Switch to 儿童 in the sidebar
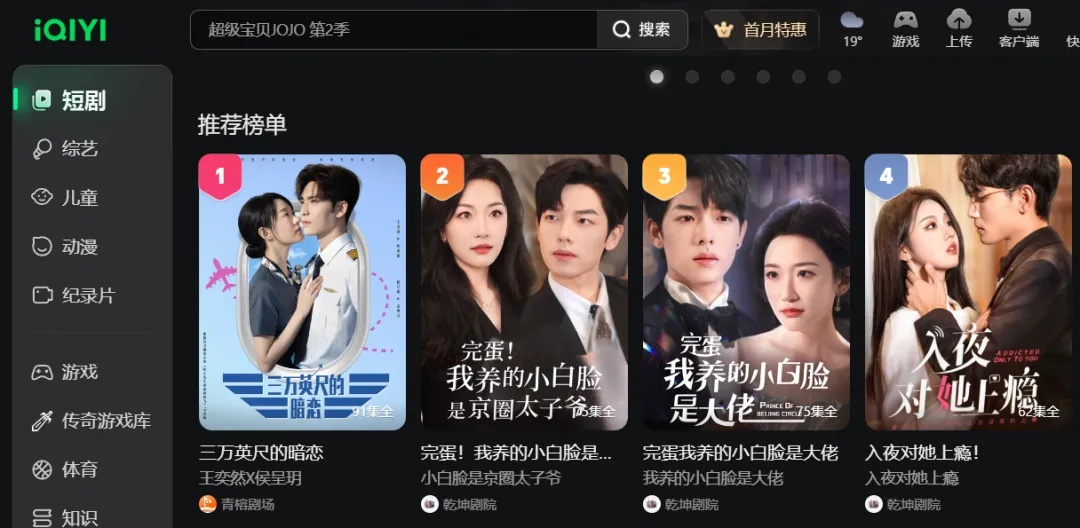Viewport: 1080px width, 528px height. pos(79,197)
